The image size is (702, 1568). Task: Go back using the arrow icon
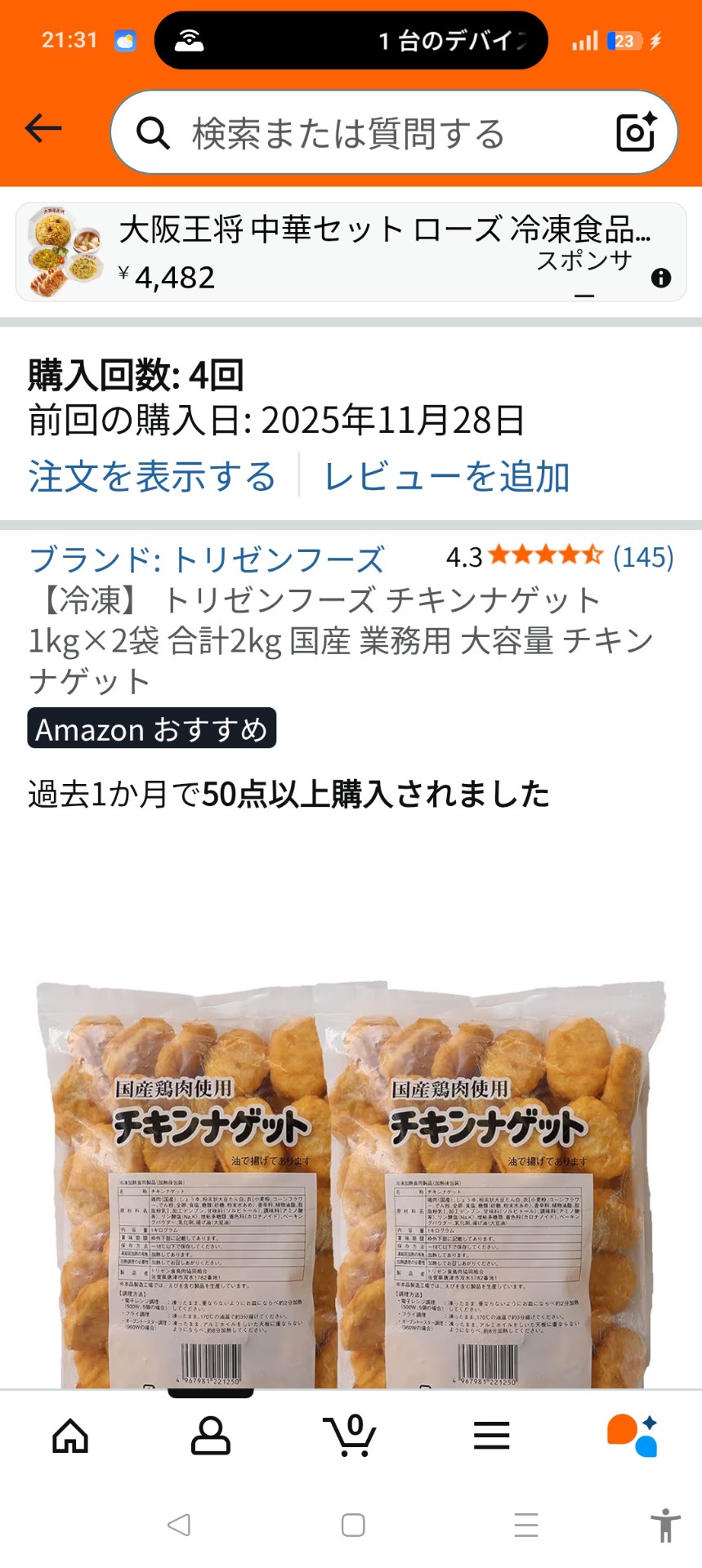point(43,128)
